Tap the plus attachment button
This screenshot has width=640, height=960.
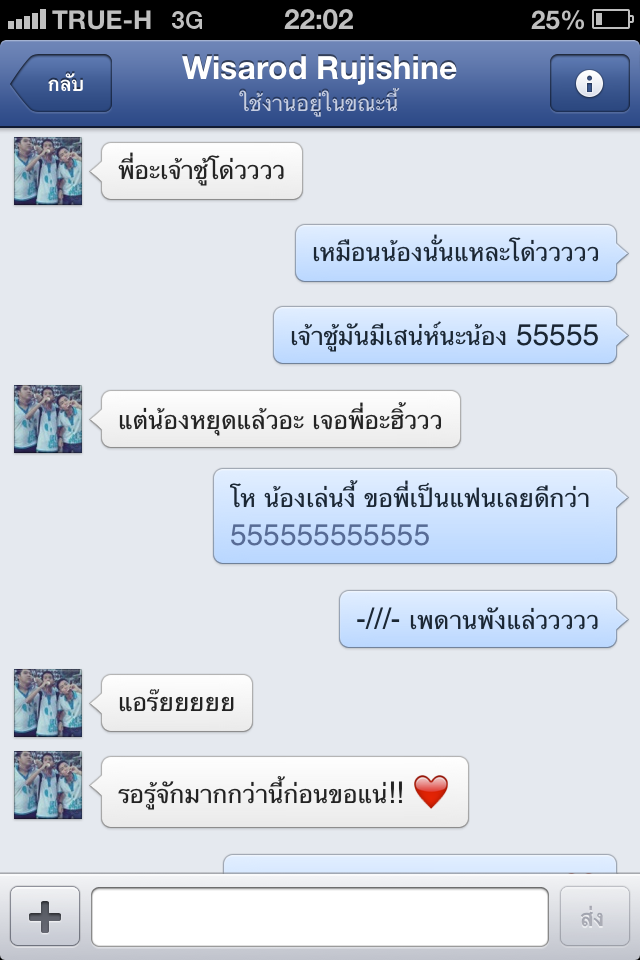(45, 916)
